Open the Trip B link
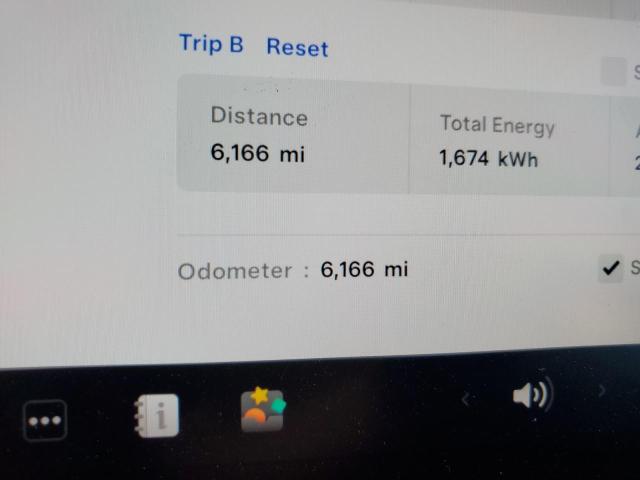Screen dimensions: 640x480 pos(211,44)
